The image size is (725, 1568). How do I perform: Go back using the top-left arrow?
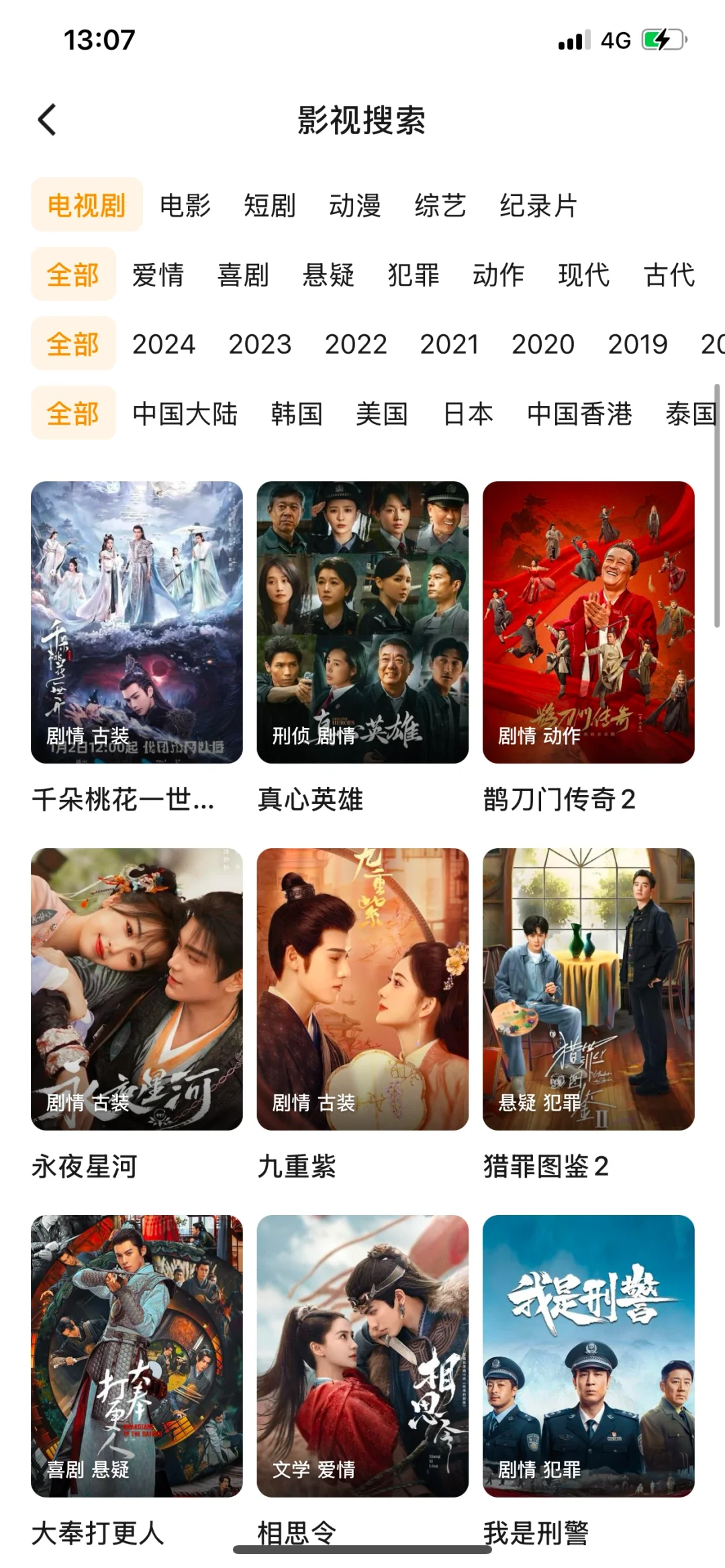click(x=47, y=120)
